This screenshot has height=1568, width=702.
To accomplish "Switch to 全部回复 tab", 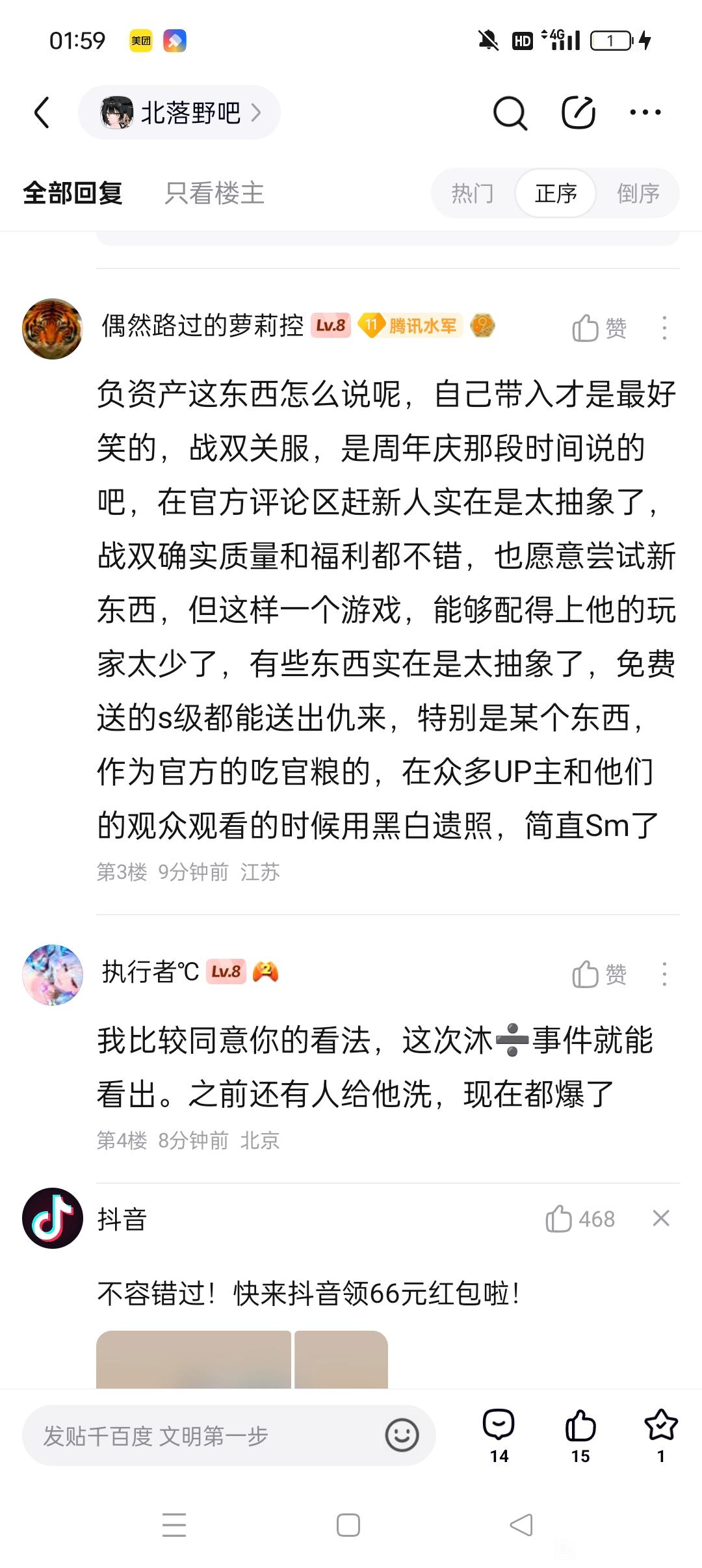I will click(73, 193).
